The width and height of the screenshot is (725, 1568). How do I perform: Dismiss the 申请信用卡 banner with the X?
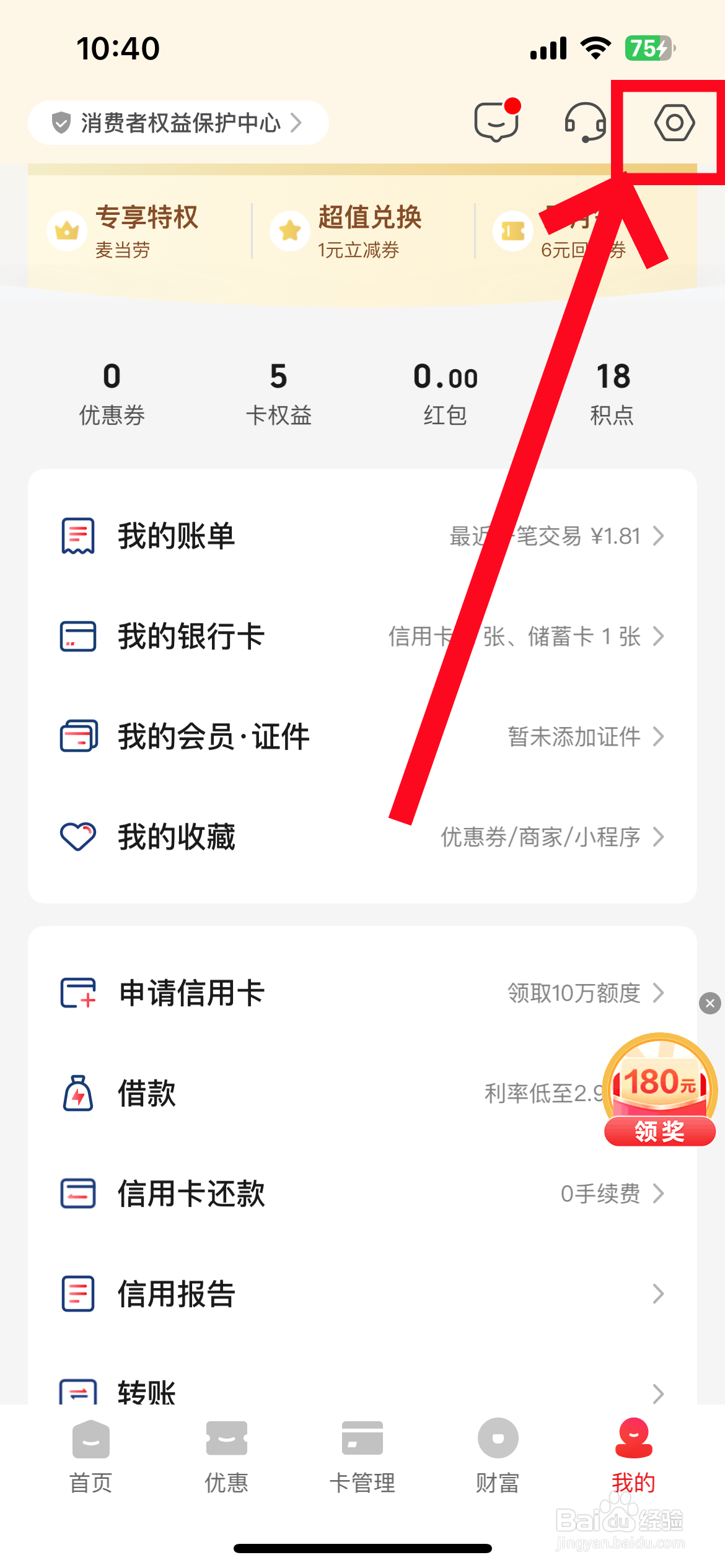tap(709, 1004)
